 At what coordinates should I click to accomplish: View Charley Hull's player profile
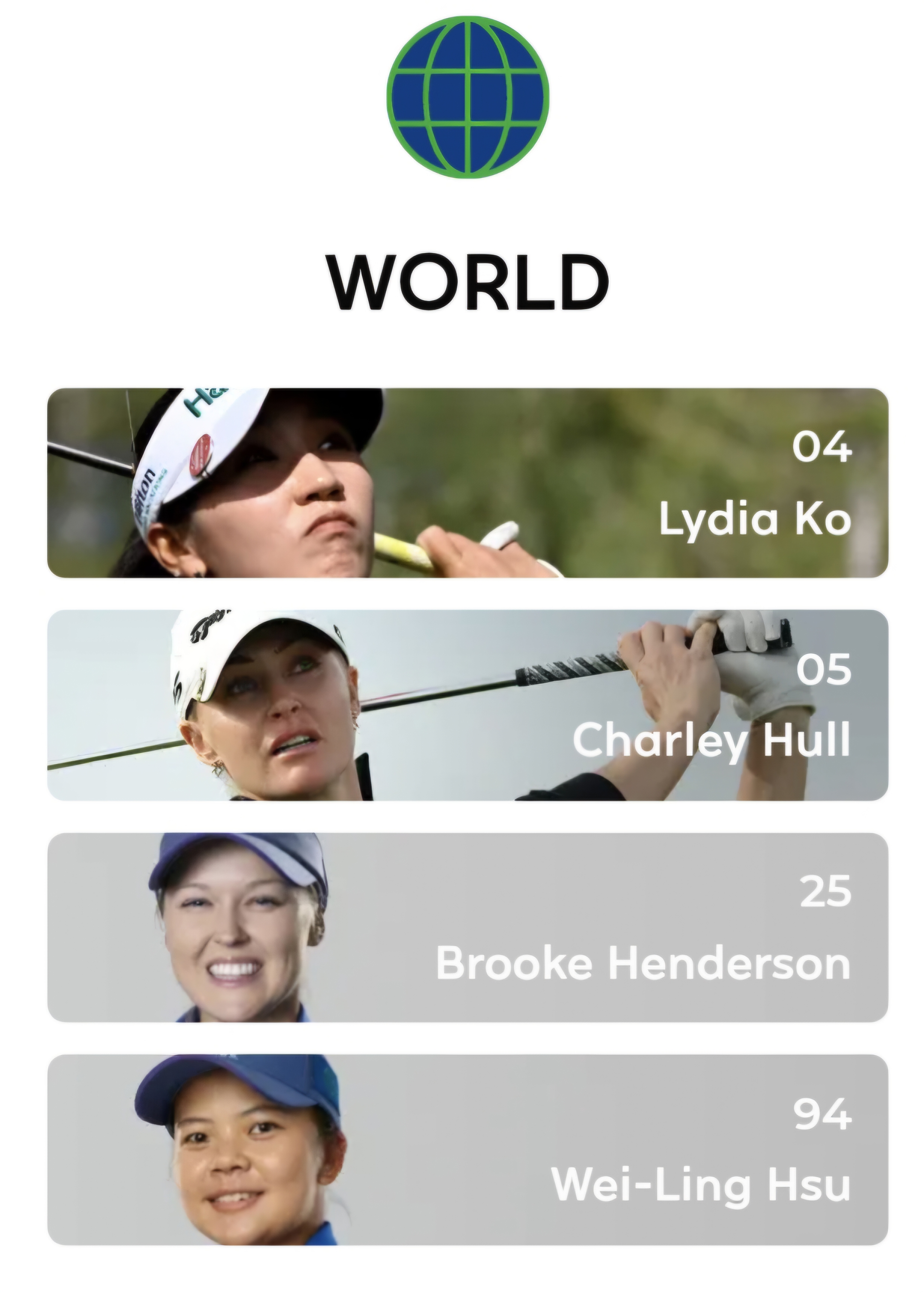[467, 705]
